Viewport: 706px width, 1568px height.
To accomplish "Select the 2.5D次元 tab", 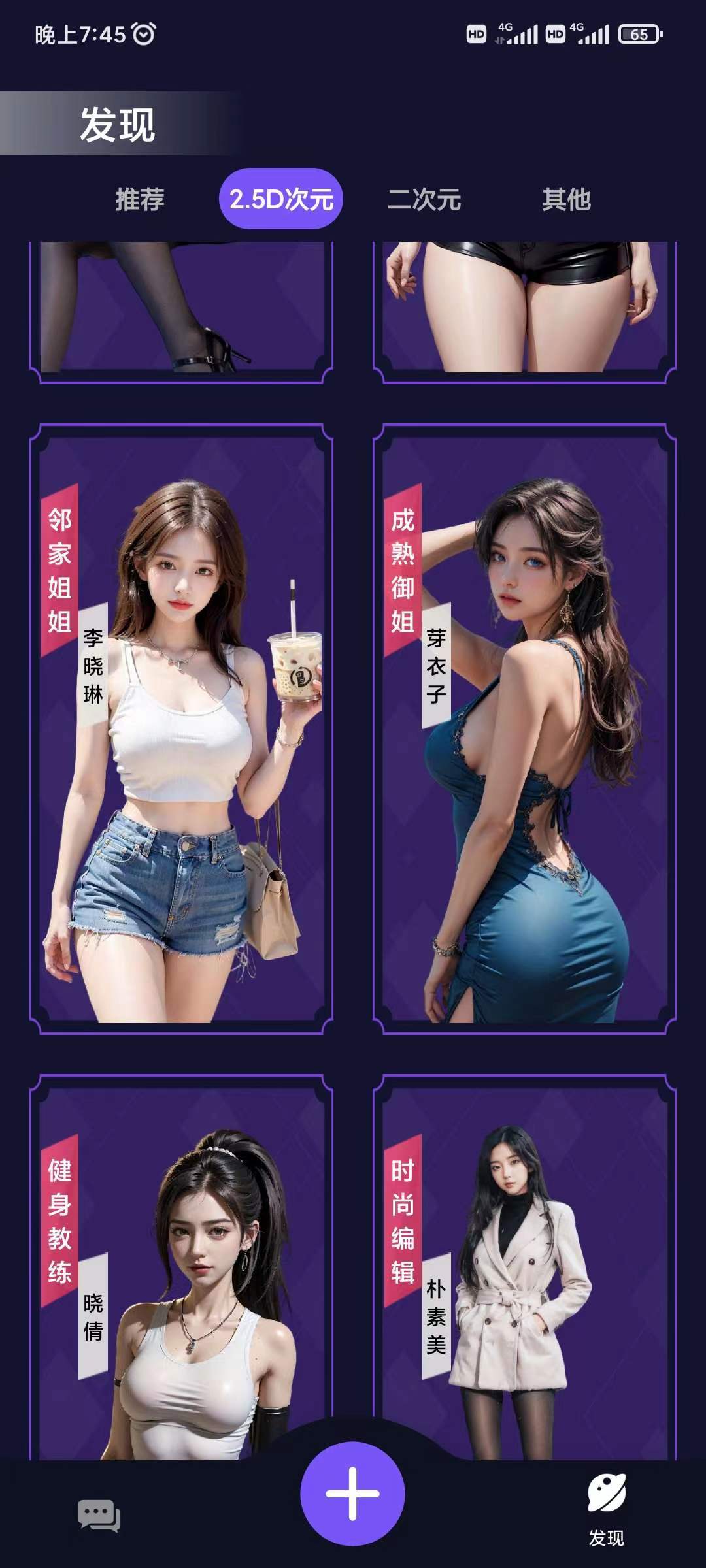I will 281,199.
